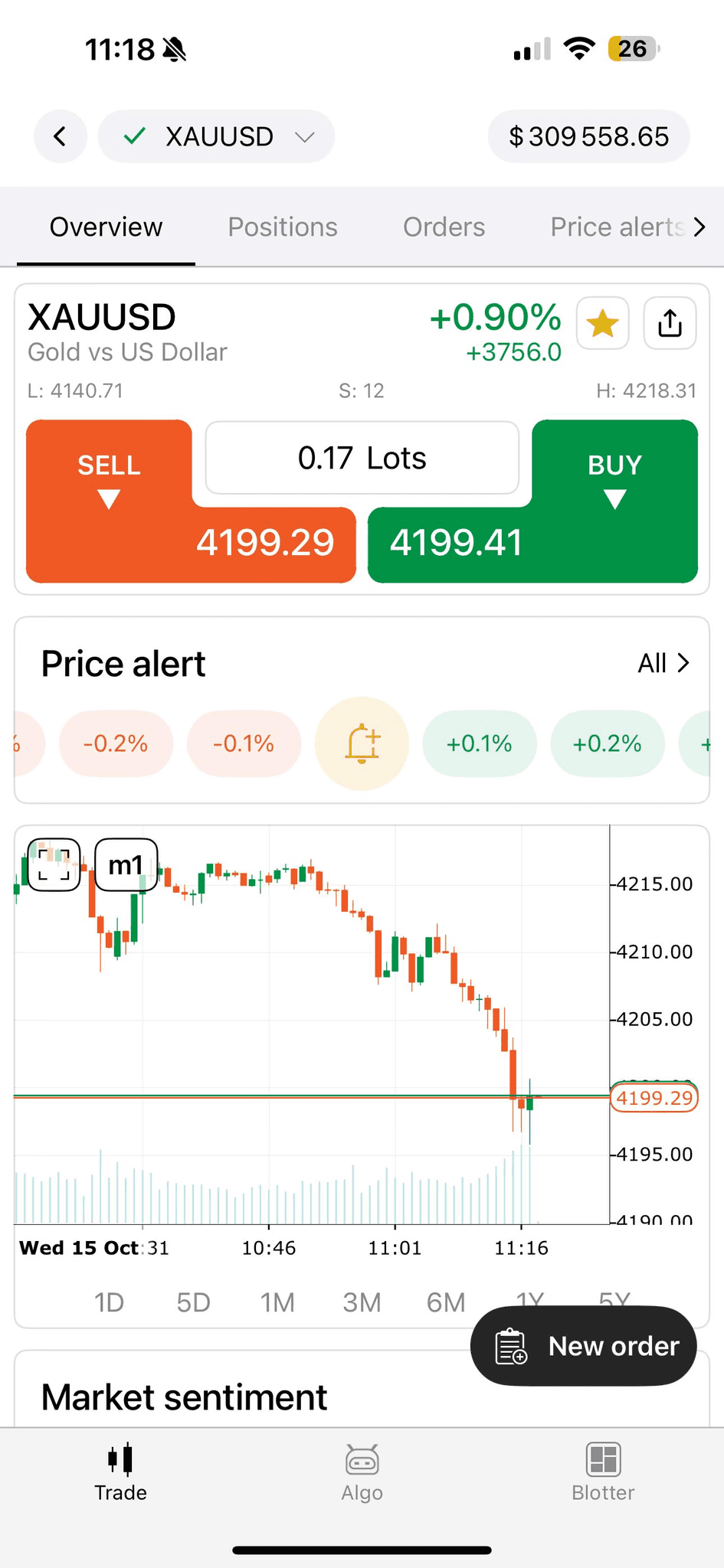Set a +0.1% price alert
The width and height of the screenshot is (724, 1568).
479,743
